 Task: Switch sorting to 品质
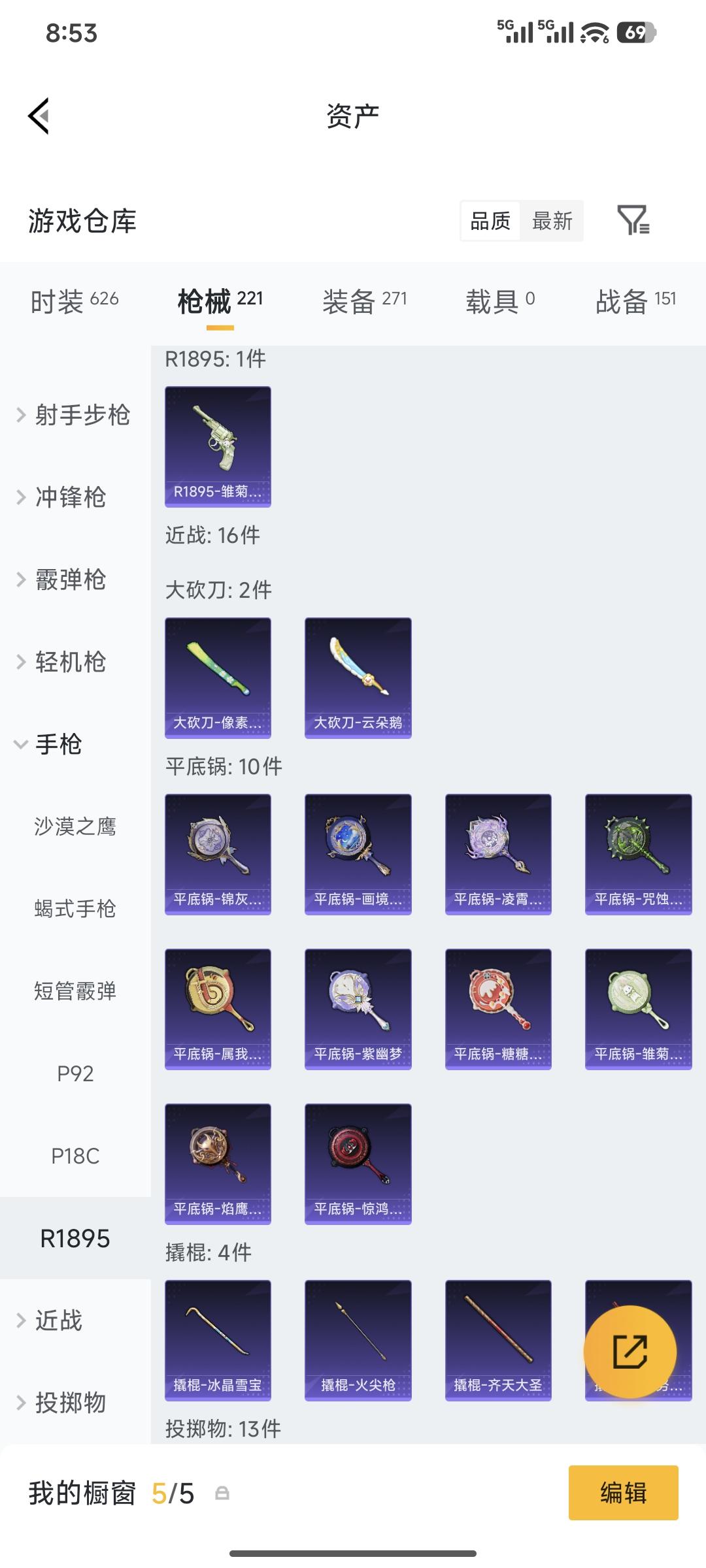point(489,222)
